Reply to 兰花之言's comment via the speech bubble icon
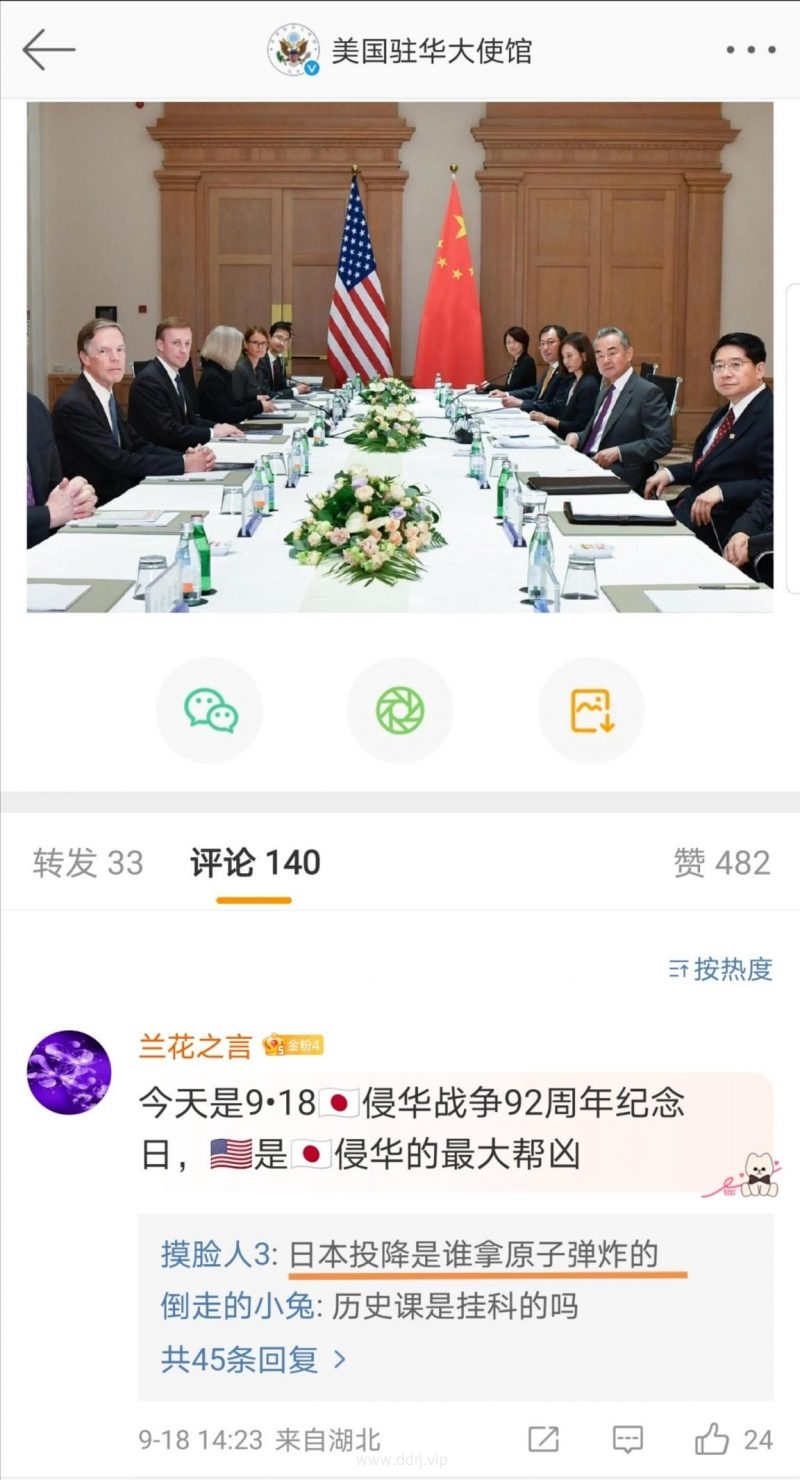This screenshot has height=1480, width=800. pyautogui.click(x=627, y=1439)
